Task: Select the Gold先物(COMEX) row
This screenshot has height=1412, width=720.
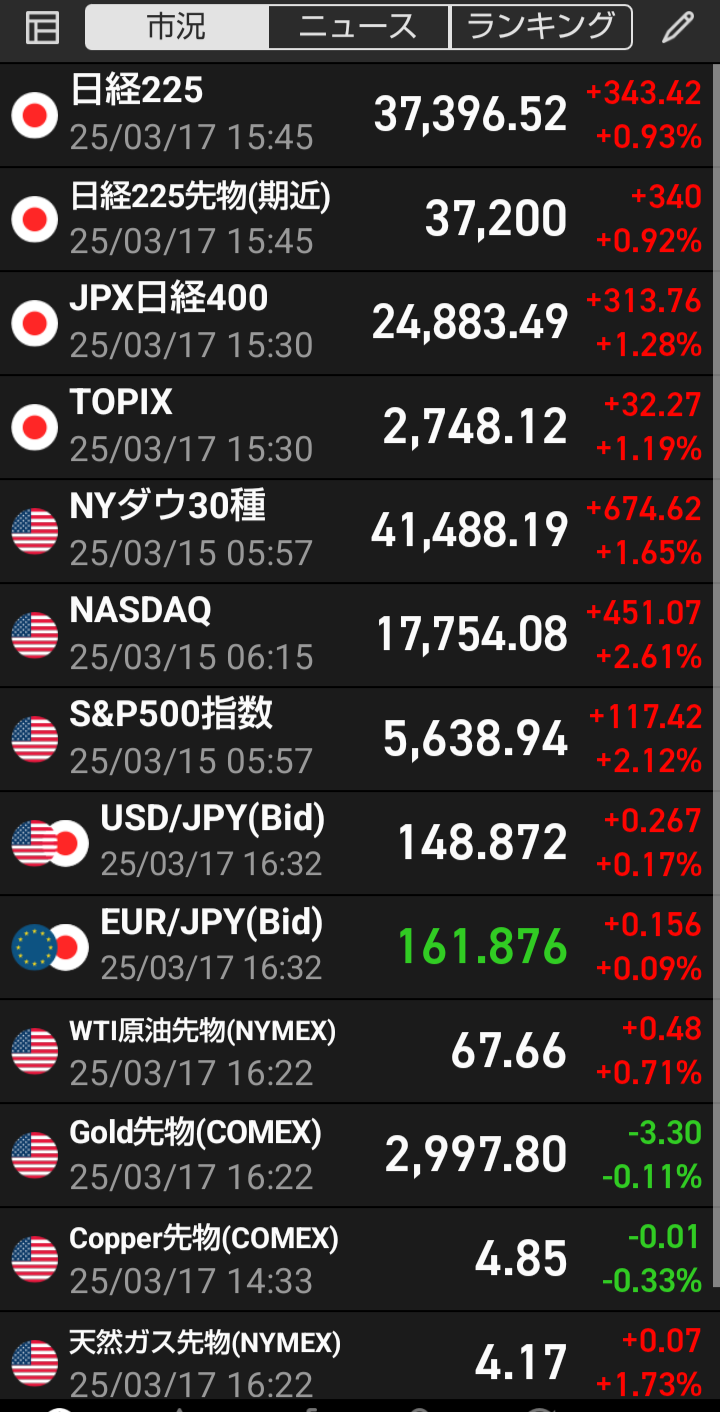Action: 357,1155
